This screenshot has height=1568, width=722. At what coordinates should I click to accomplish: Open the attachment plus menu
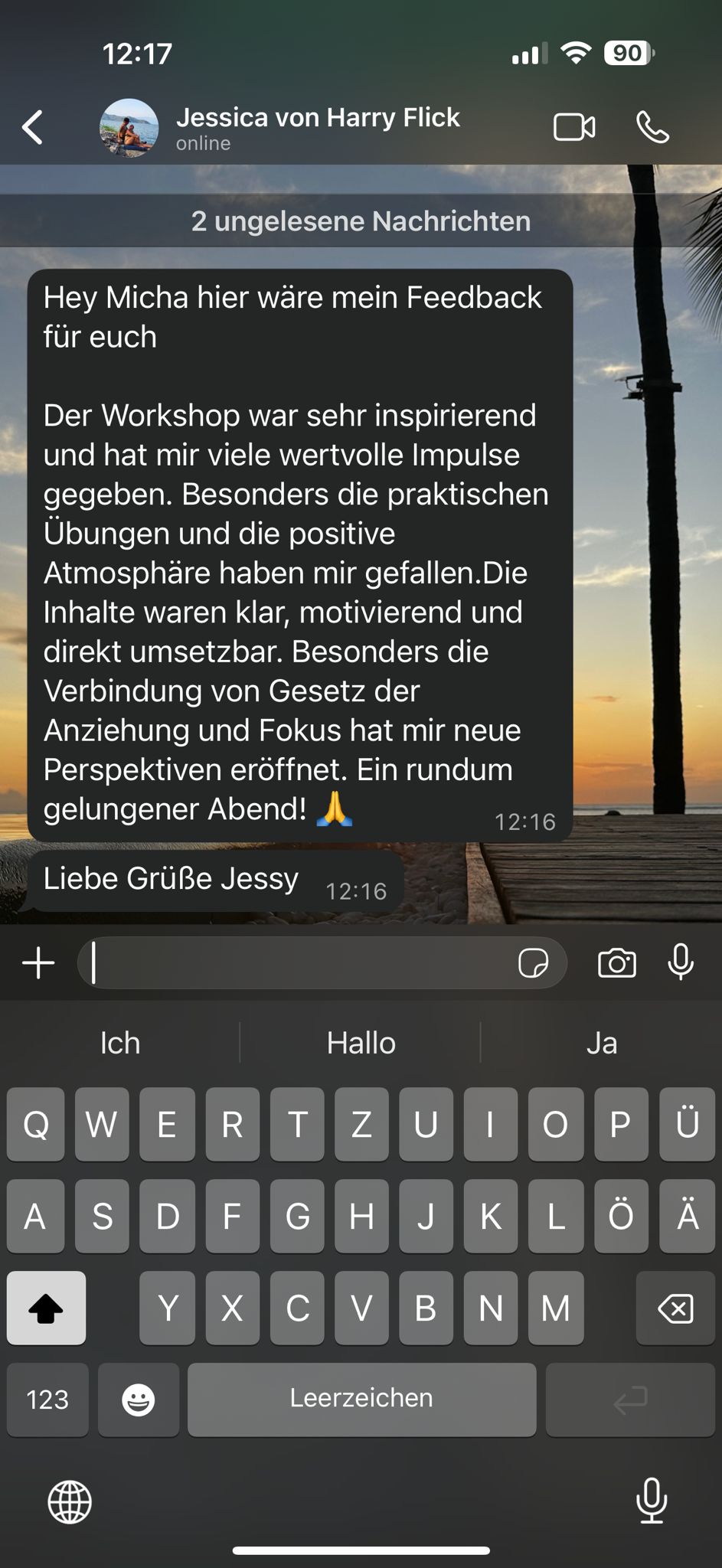pyautogui.click(x=38, y=962)
